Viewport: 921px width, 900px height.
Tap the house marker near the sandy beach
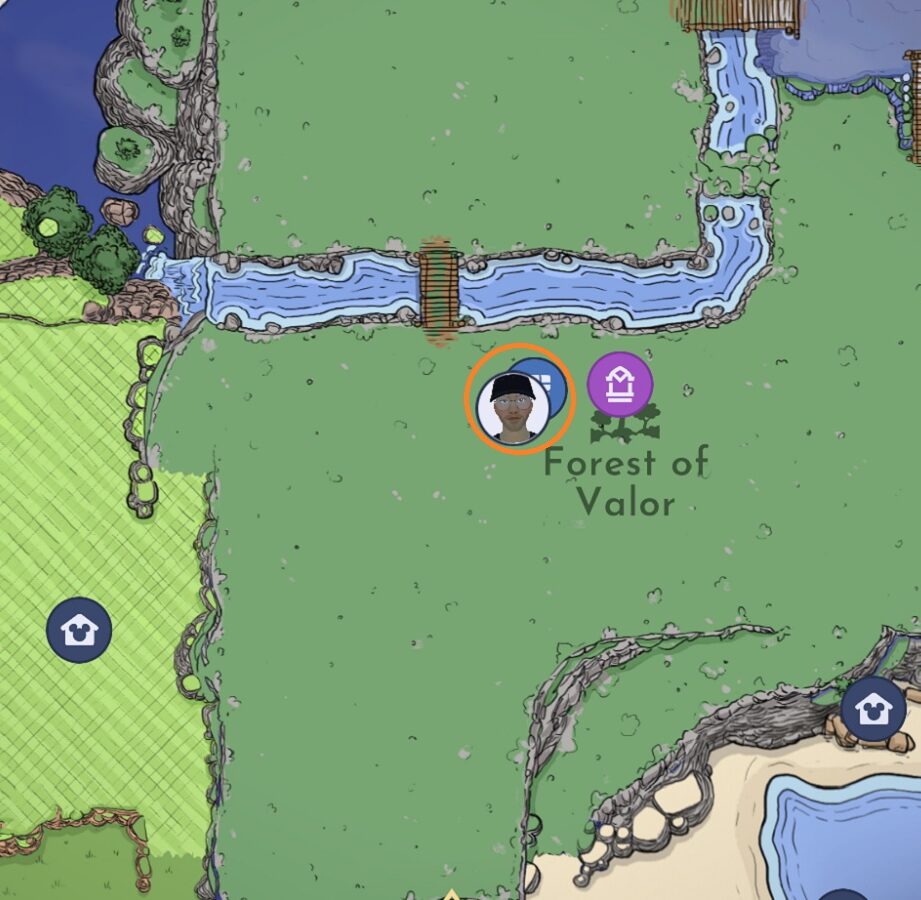point(872,708)
